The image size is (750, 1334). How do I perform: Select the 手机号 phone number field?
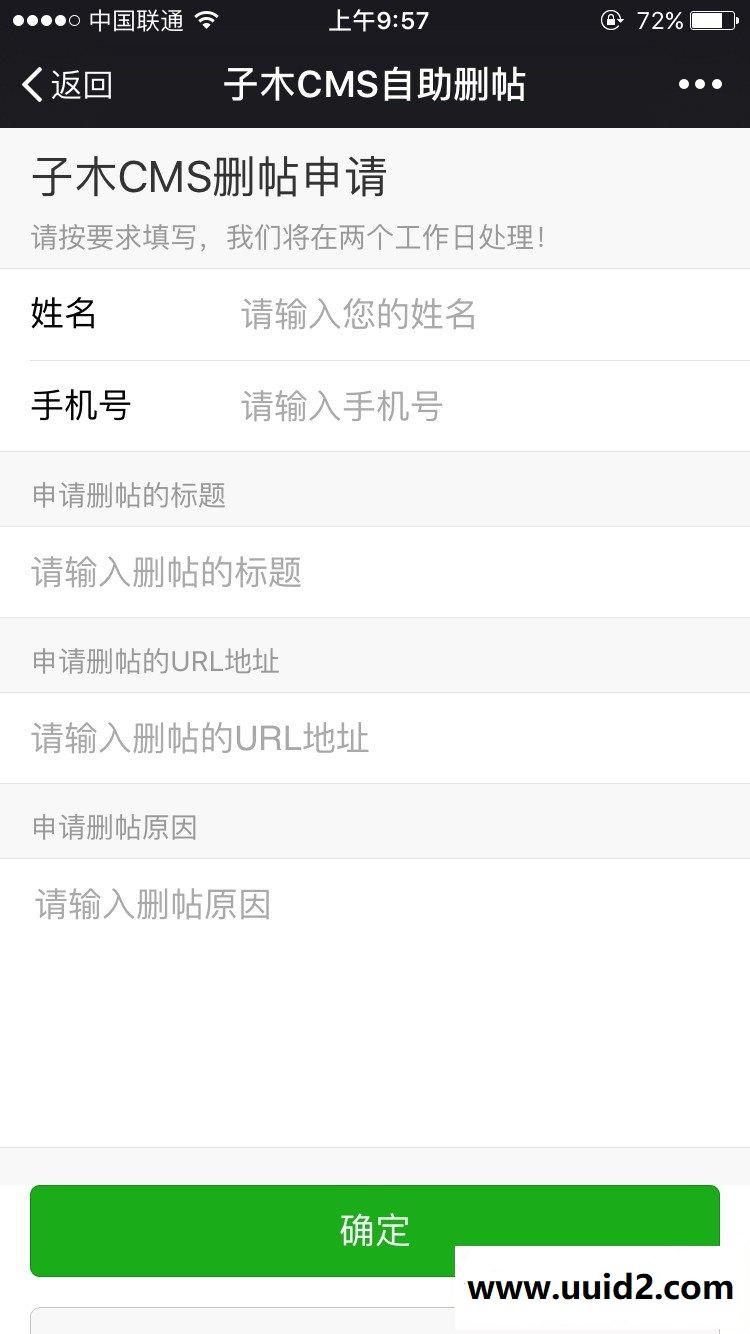[450, 406]
